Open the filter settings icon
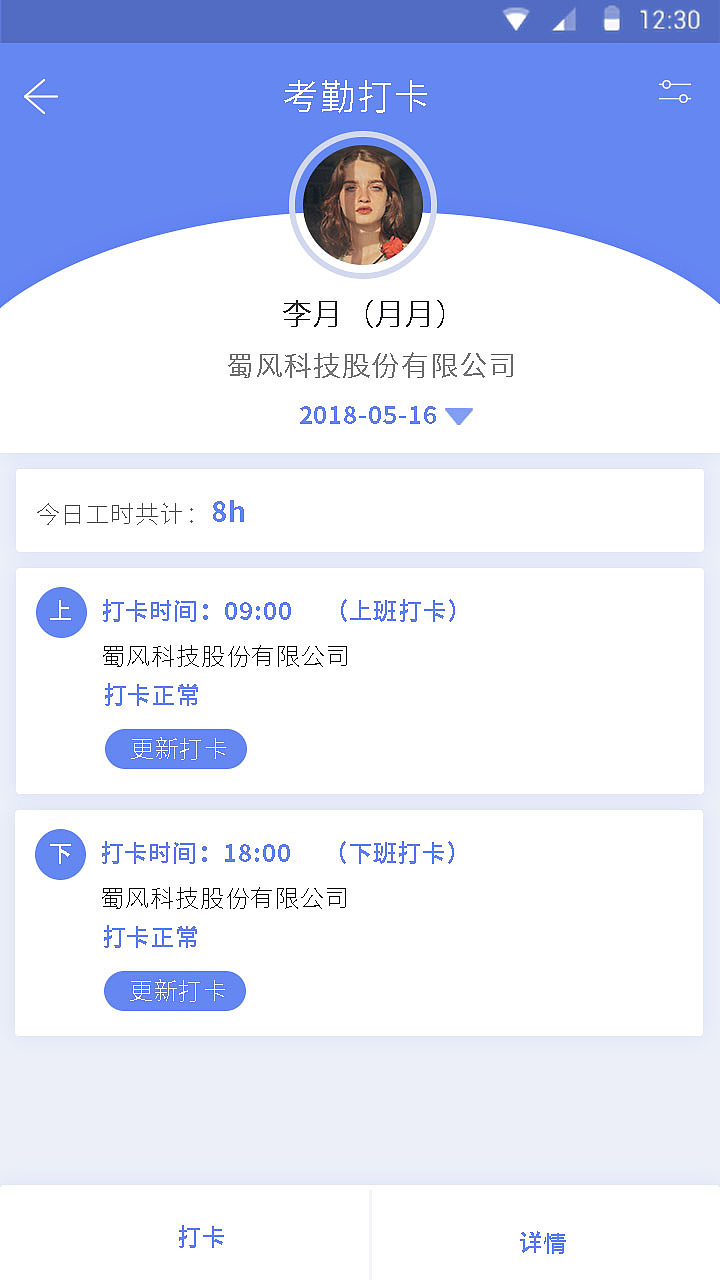 tap(675, 92)
